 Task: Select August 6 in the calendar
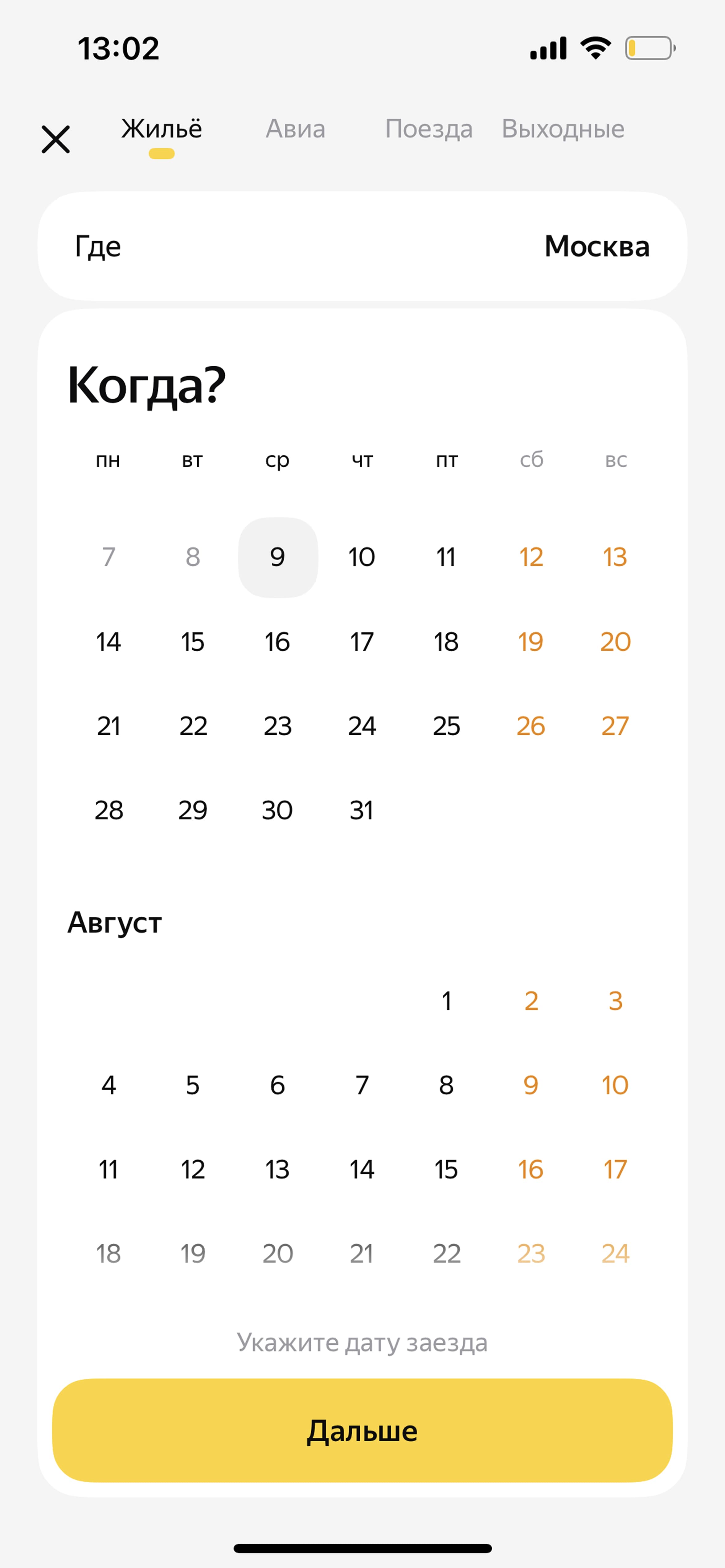tap(277, 1085)
